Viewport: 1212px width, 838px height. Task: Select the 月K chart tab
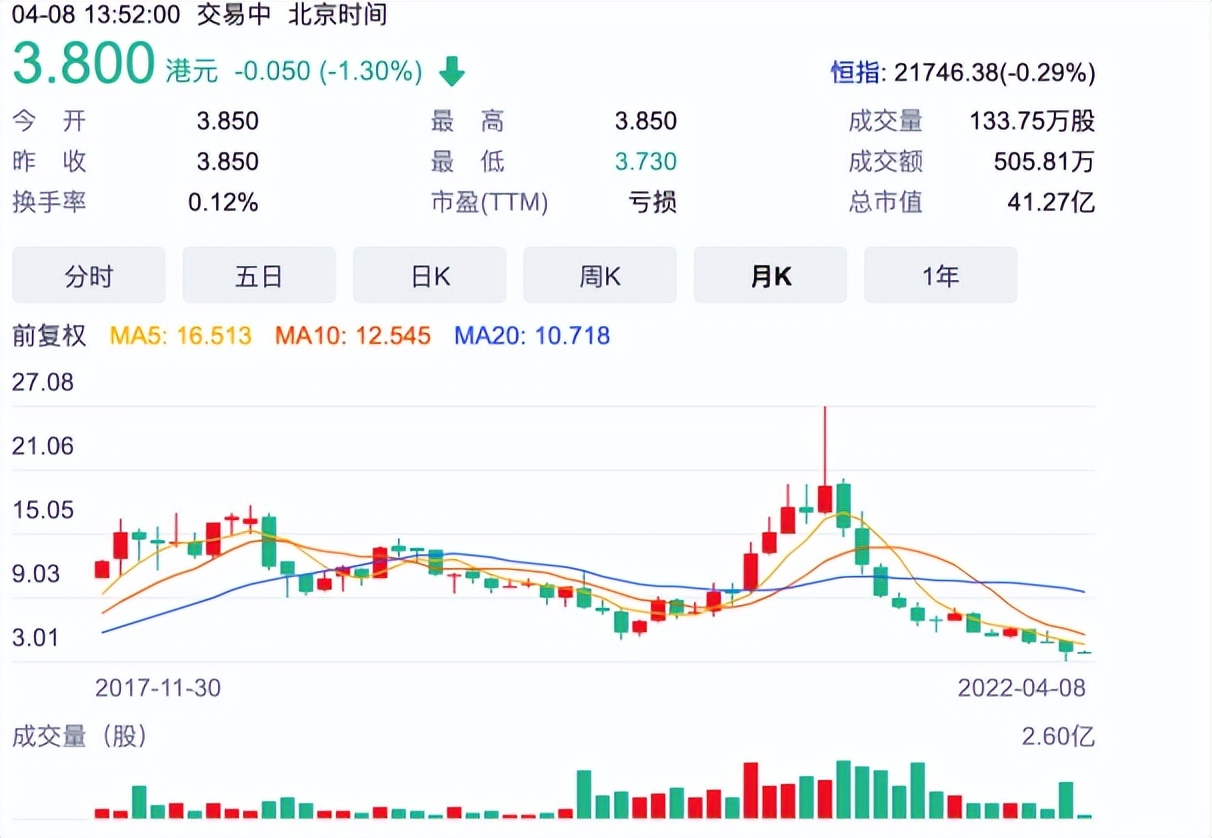[770, 276]
